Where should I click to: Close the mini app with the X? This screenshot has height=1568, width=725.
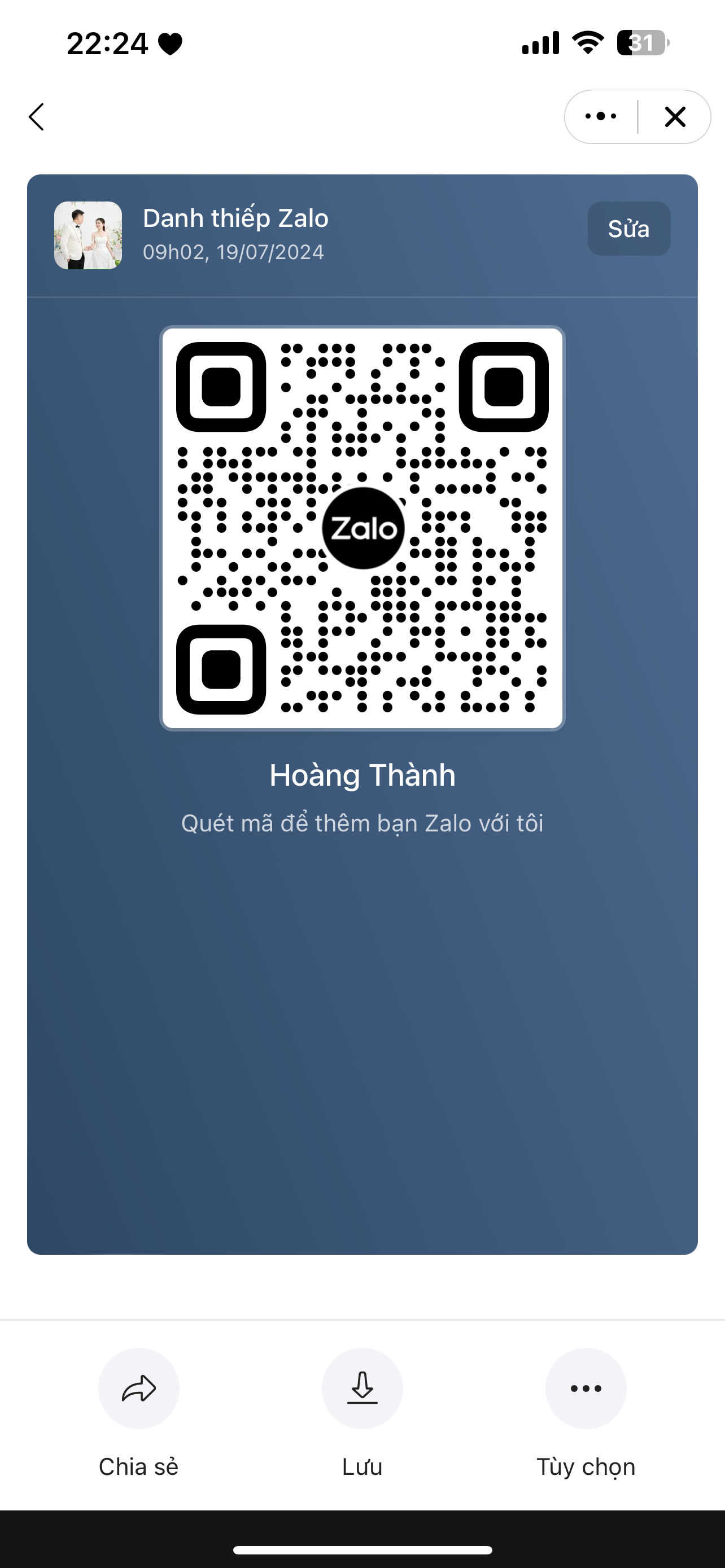(675, 116)
